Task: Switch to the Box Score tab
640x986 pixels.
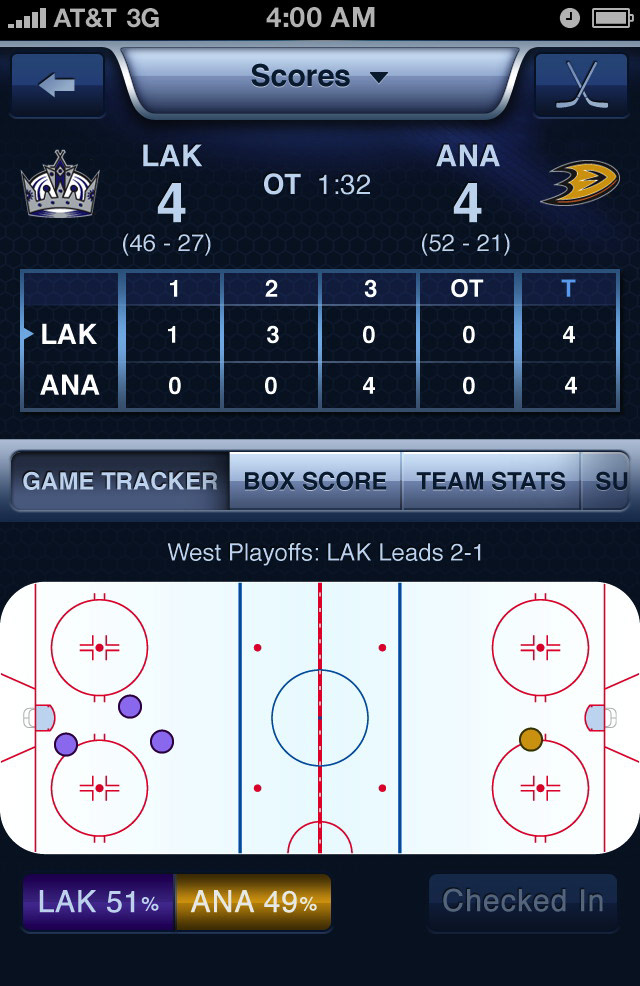Action: click(315, 481)
